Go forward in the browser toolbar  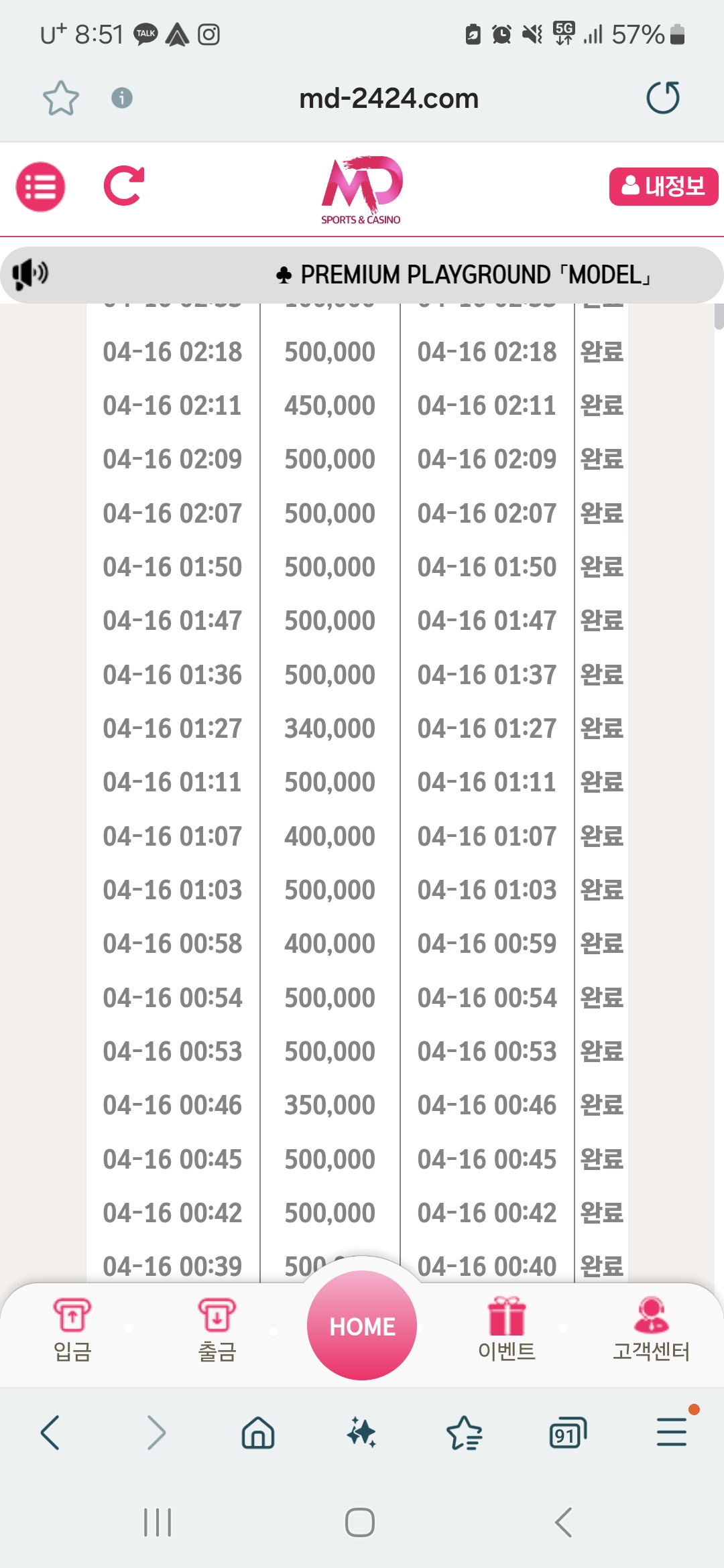[x=156, y=1433]
